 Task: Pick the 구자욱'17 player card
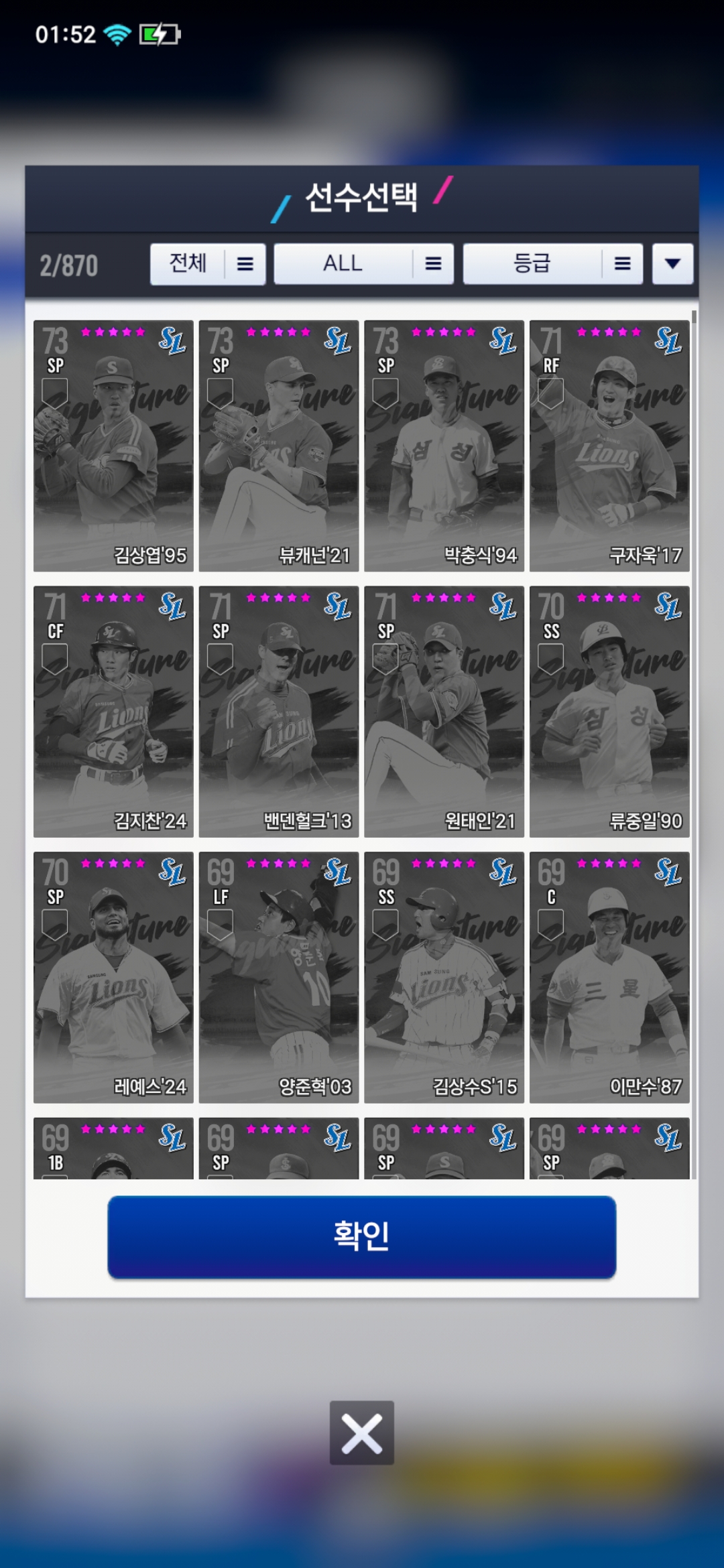click(609, 446)
